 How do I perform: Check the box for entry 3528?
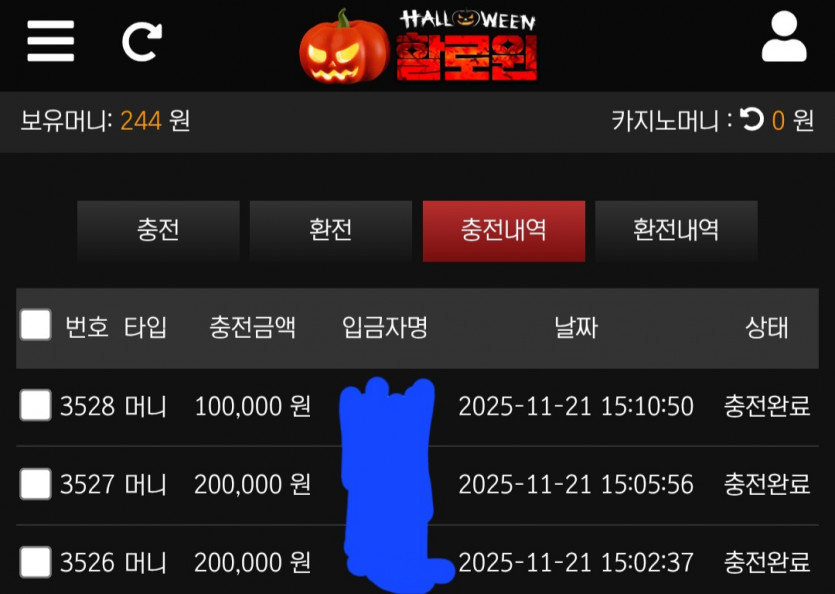36,405
